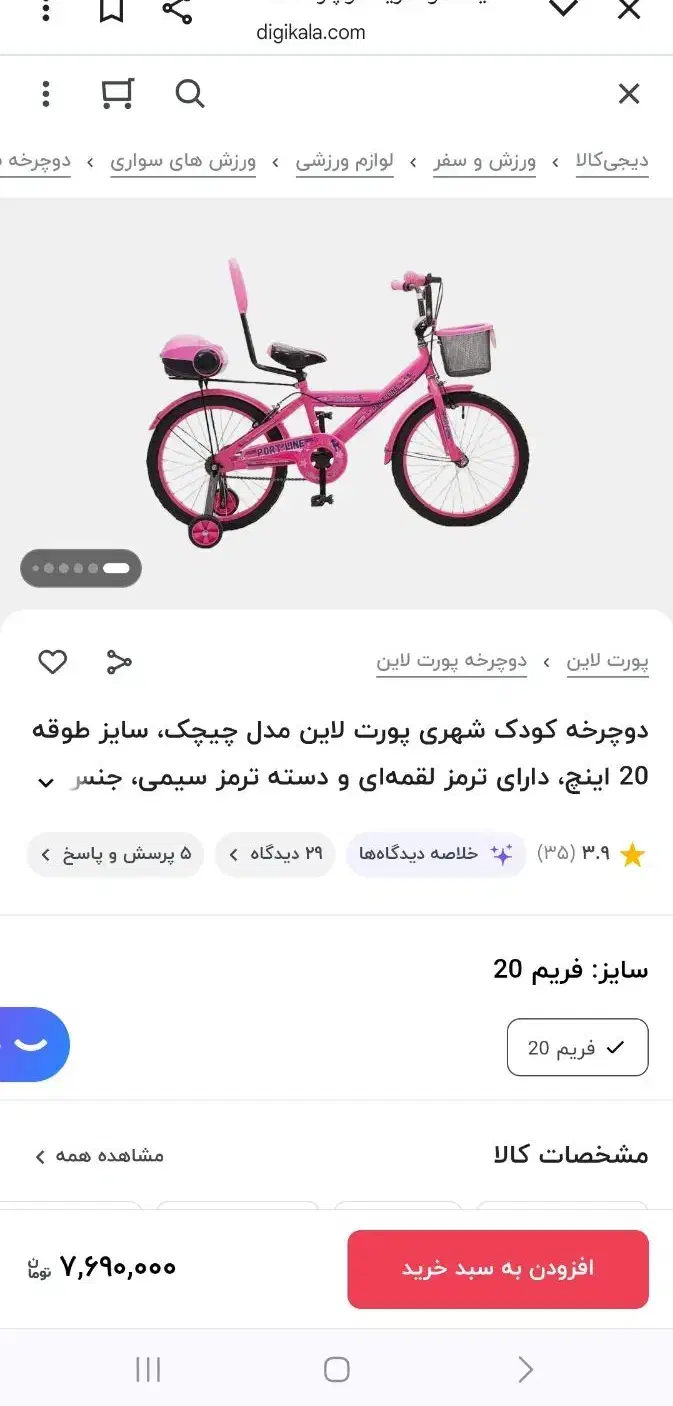Open the پورت لاین brand link
Image resolution: width=673 pixels, height=1406 pixels.
coord(608,661)
